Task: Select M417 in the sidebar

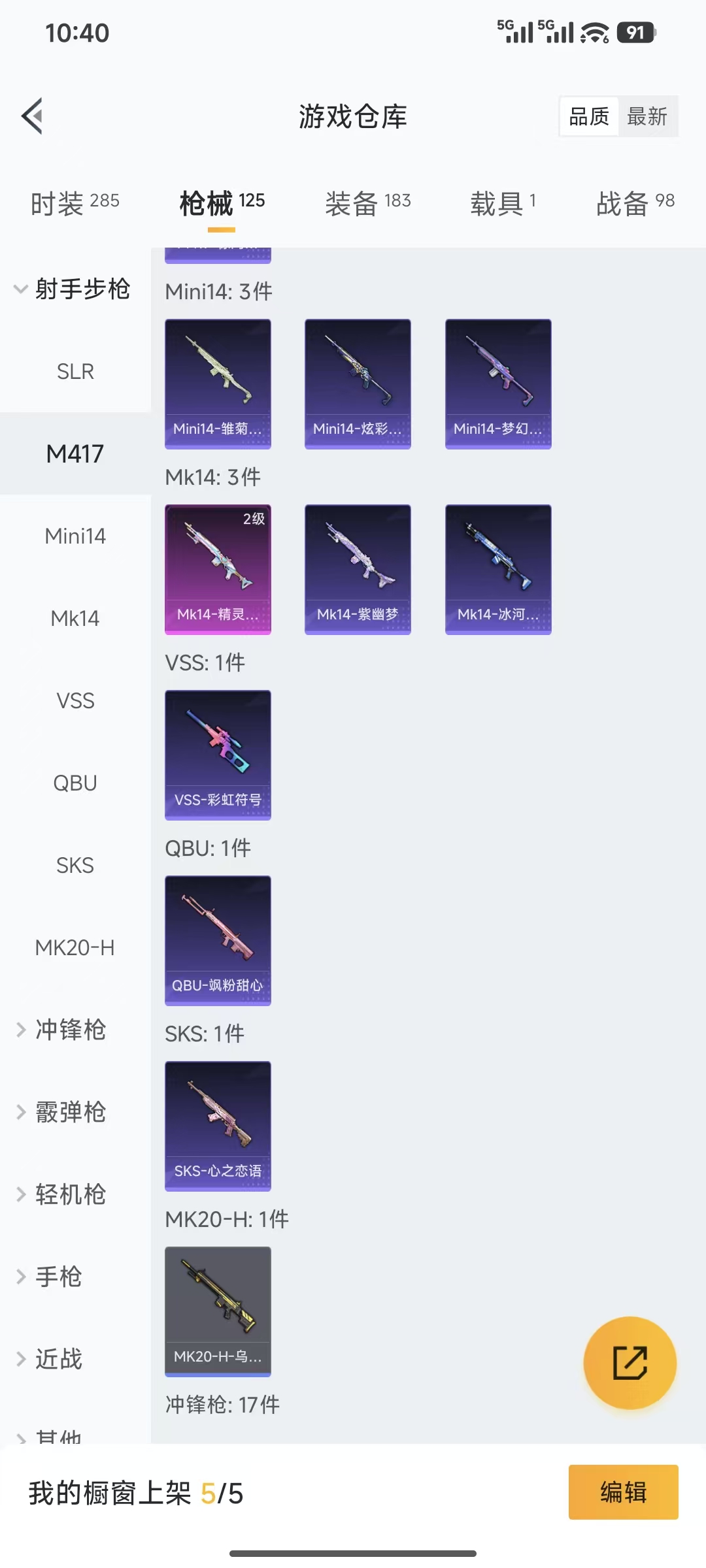Action: pyautogui.click(x=75, y=452)
